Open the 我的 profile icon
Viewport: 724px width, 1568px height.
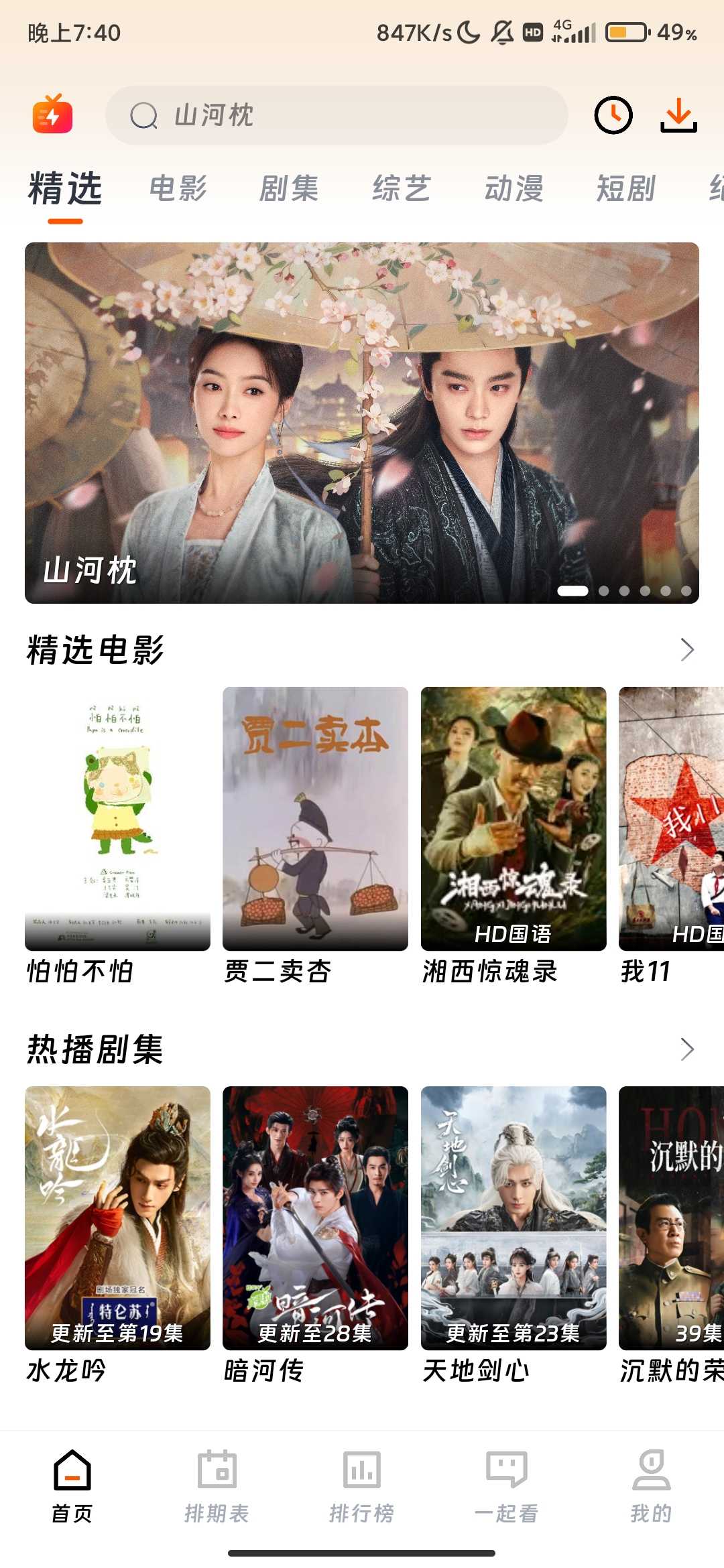tap(651, 1469)
